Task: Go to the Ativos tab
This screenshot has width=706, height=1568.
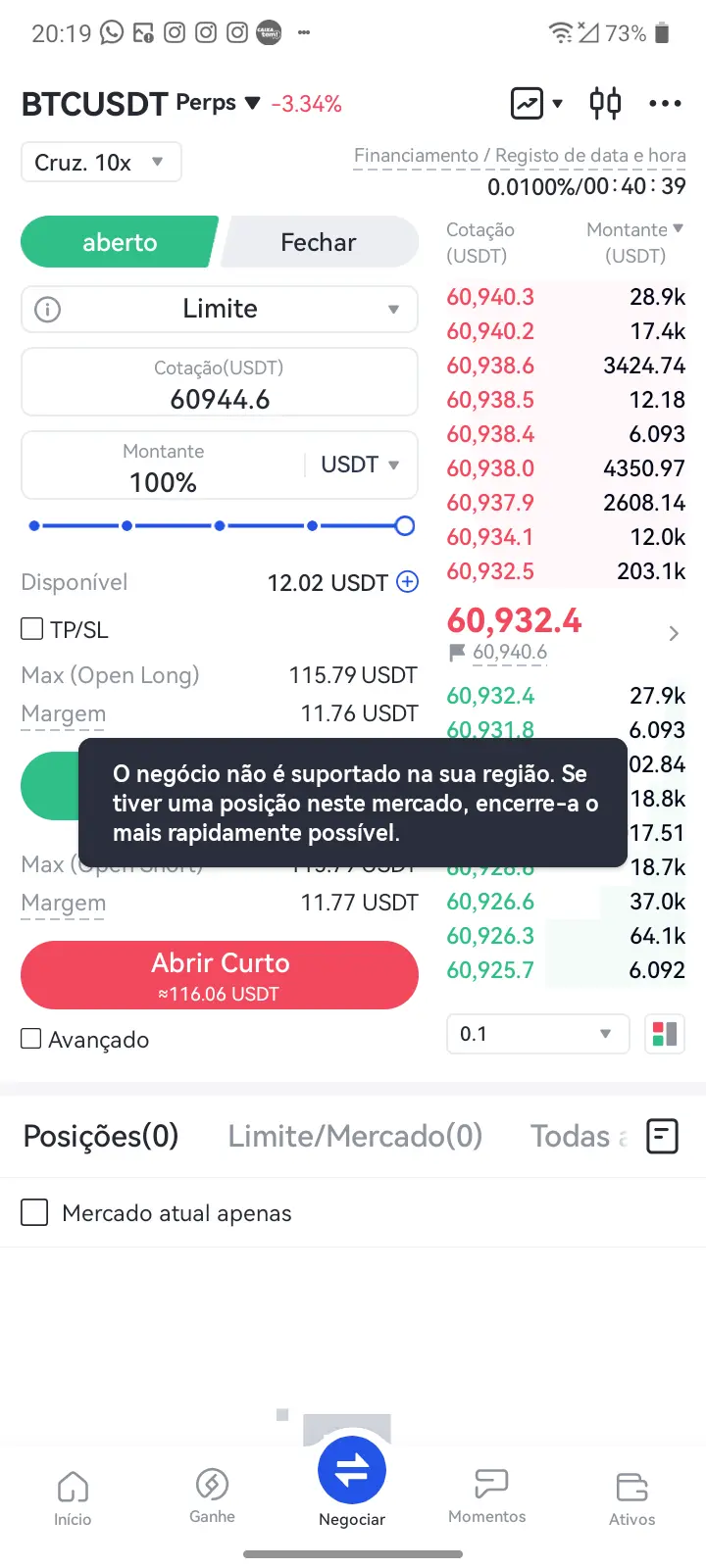Action: 632,1498
